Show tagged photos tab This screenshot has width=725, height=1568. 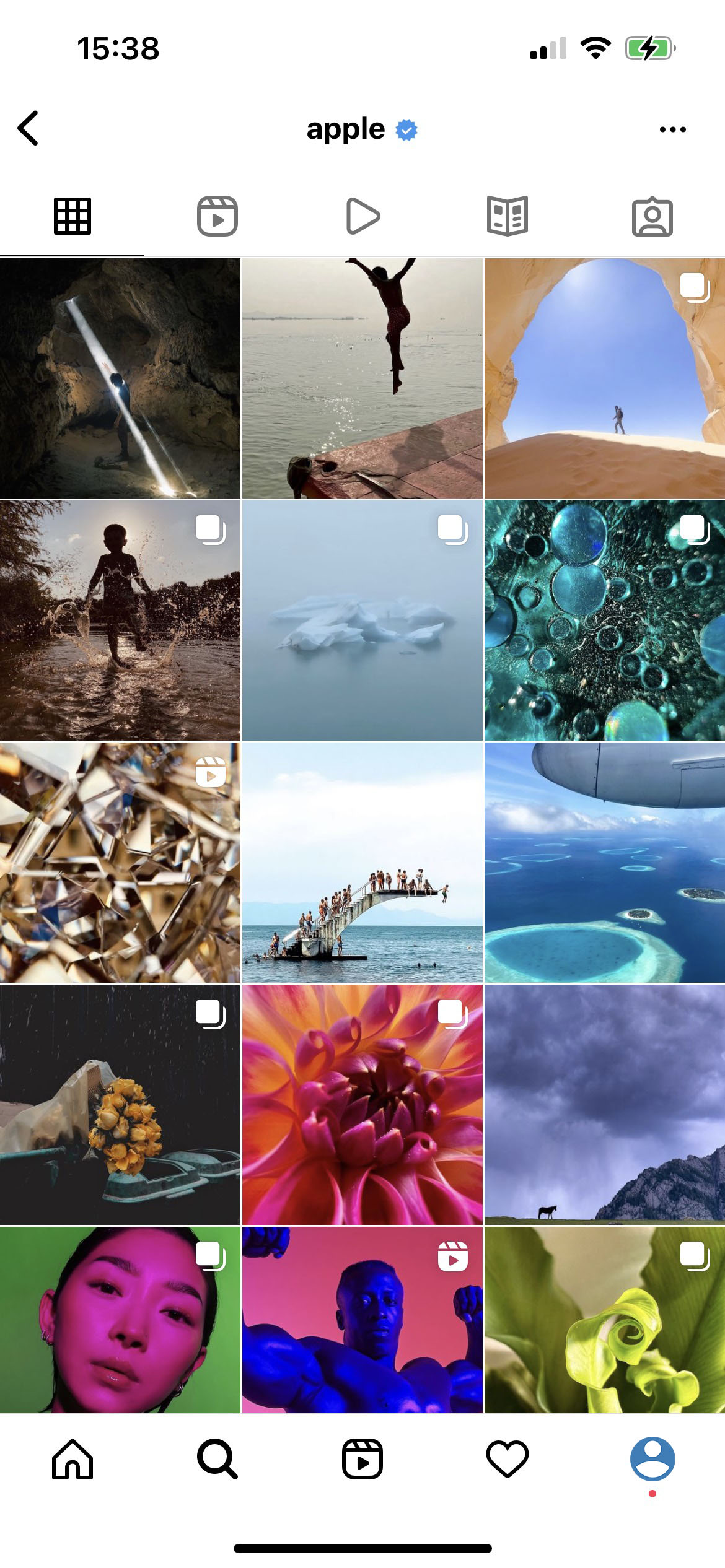coord(652,217)
